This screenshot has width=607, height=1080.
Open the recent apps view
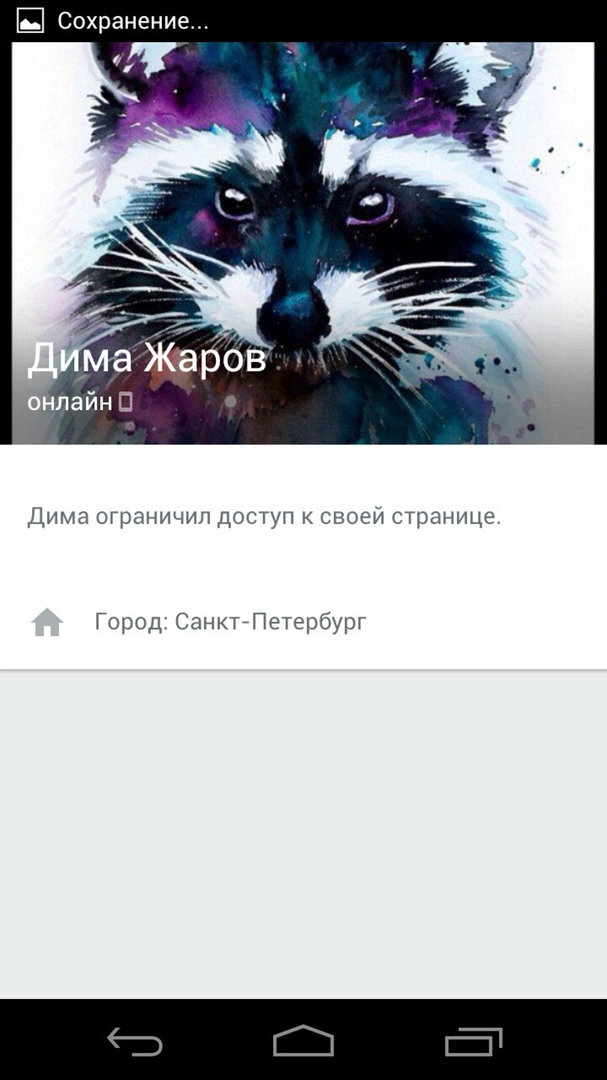pos(473,1042)
